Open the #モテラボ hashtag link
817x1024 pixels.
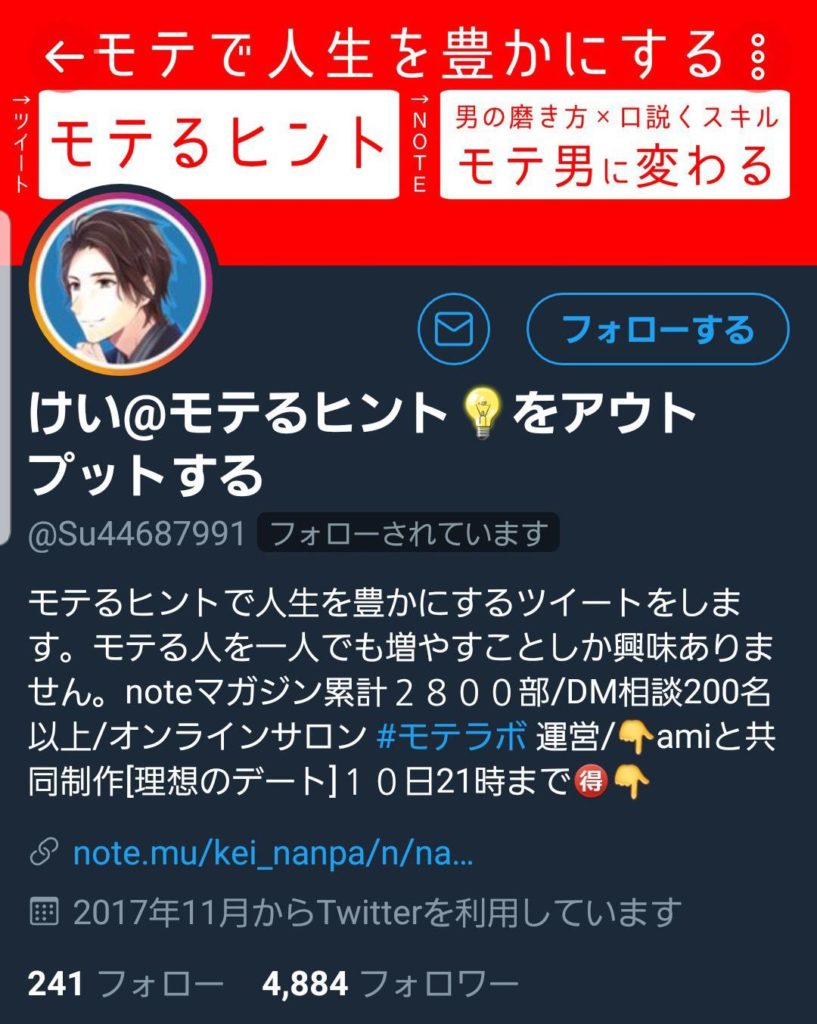click(x=453, y=737)
